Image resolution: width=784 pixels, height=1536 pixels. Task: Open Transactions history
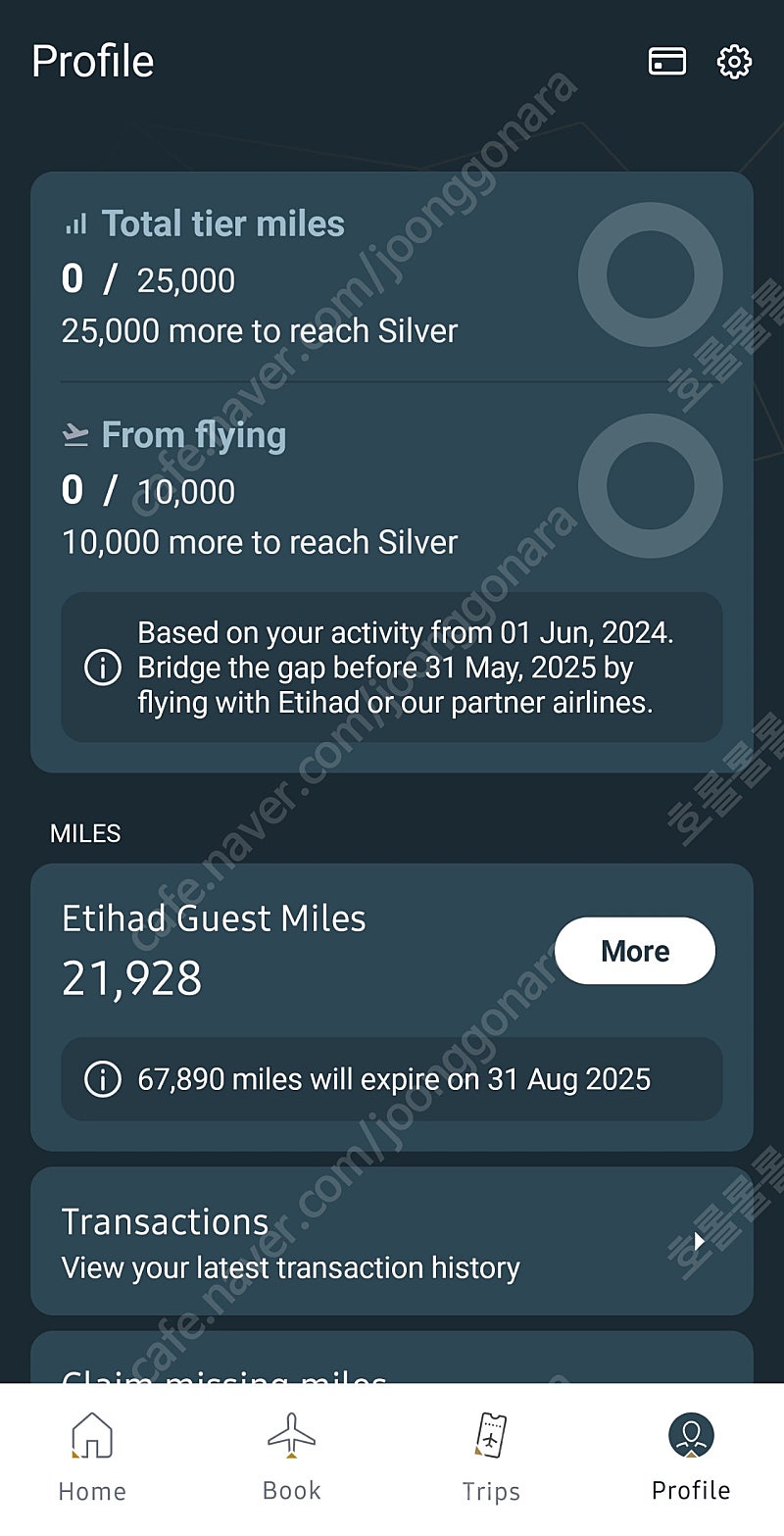point(392,1241)
